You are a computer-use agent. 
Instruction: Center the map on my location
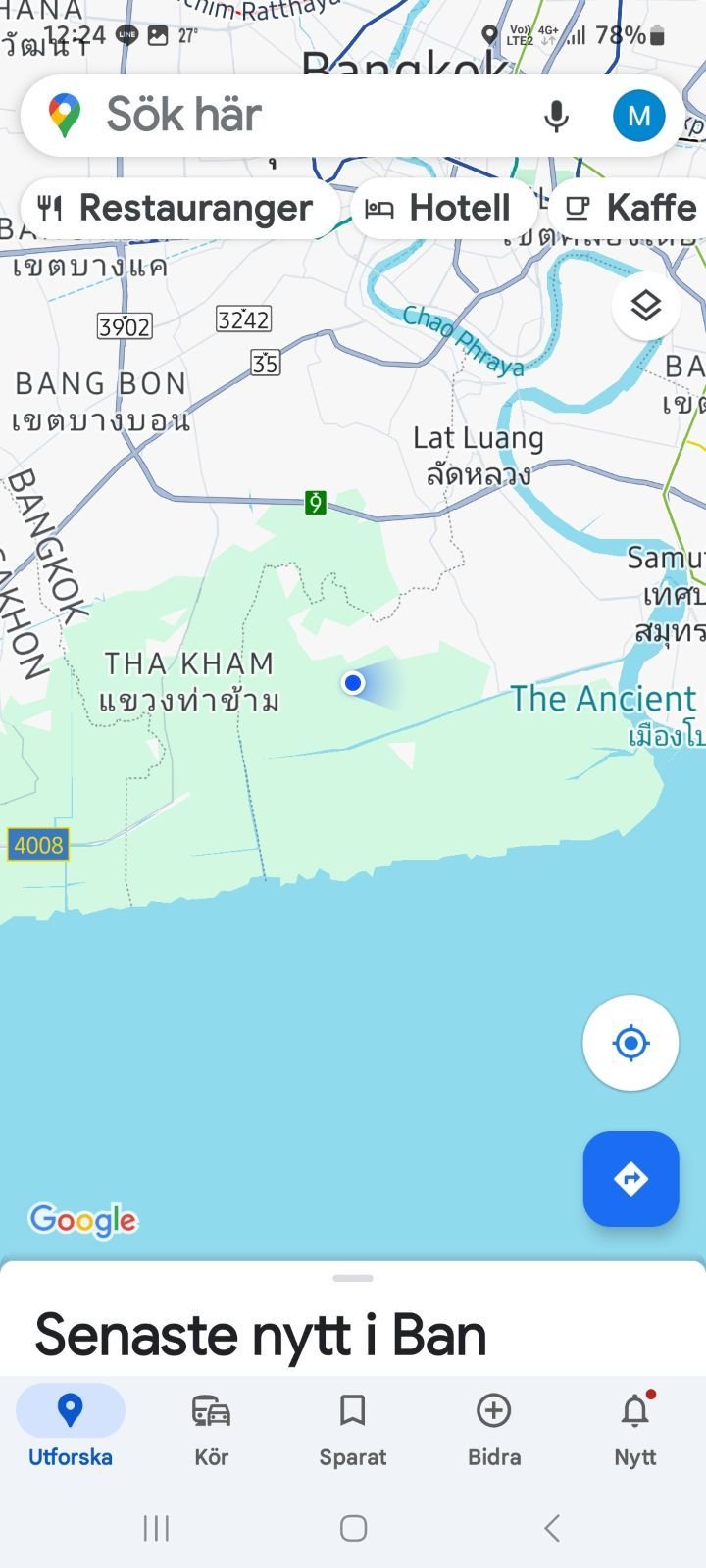coord(630,1043)
